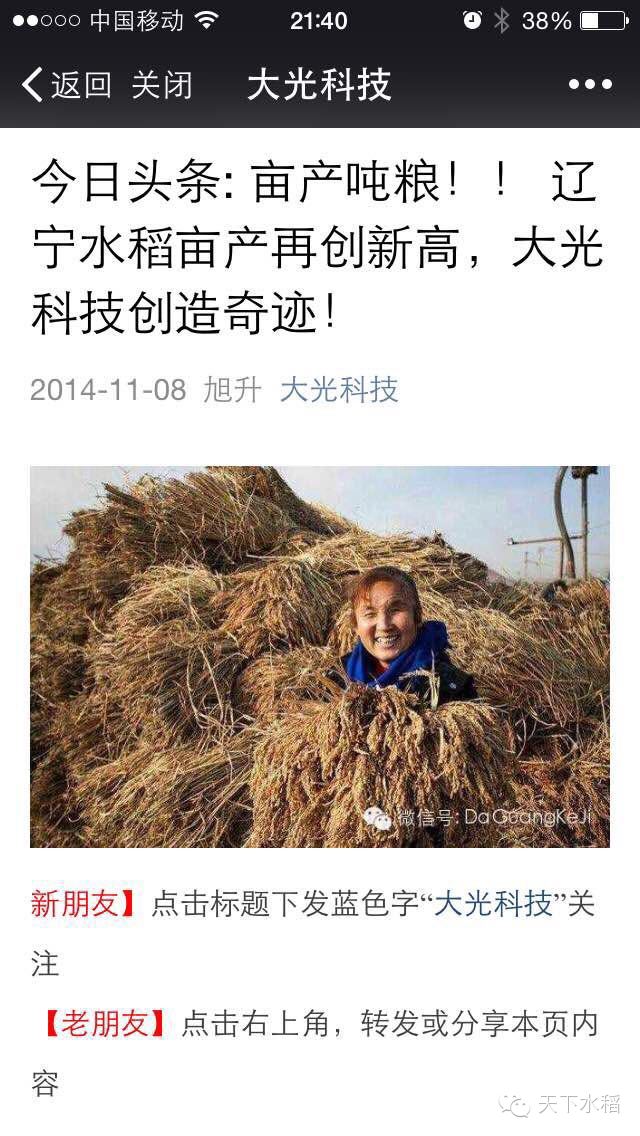The width and height of the screenshot is (640, 1136).
Task: View the rice harvest photo
Action: (319, 657)
